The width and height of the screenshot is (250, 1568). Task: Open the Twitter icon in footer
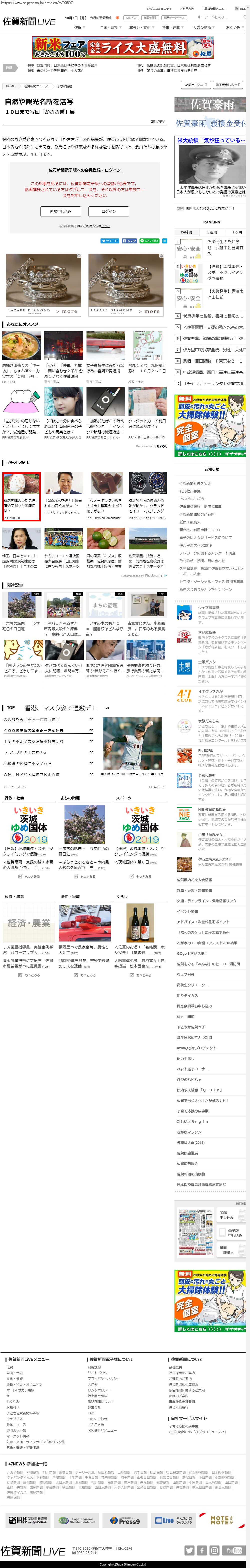point(189,1550)
